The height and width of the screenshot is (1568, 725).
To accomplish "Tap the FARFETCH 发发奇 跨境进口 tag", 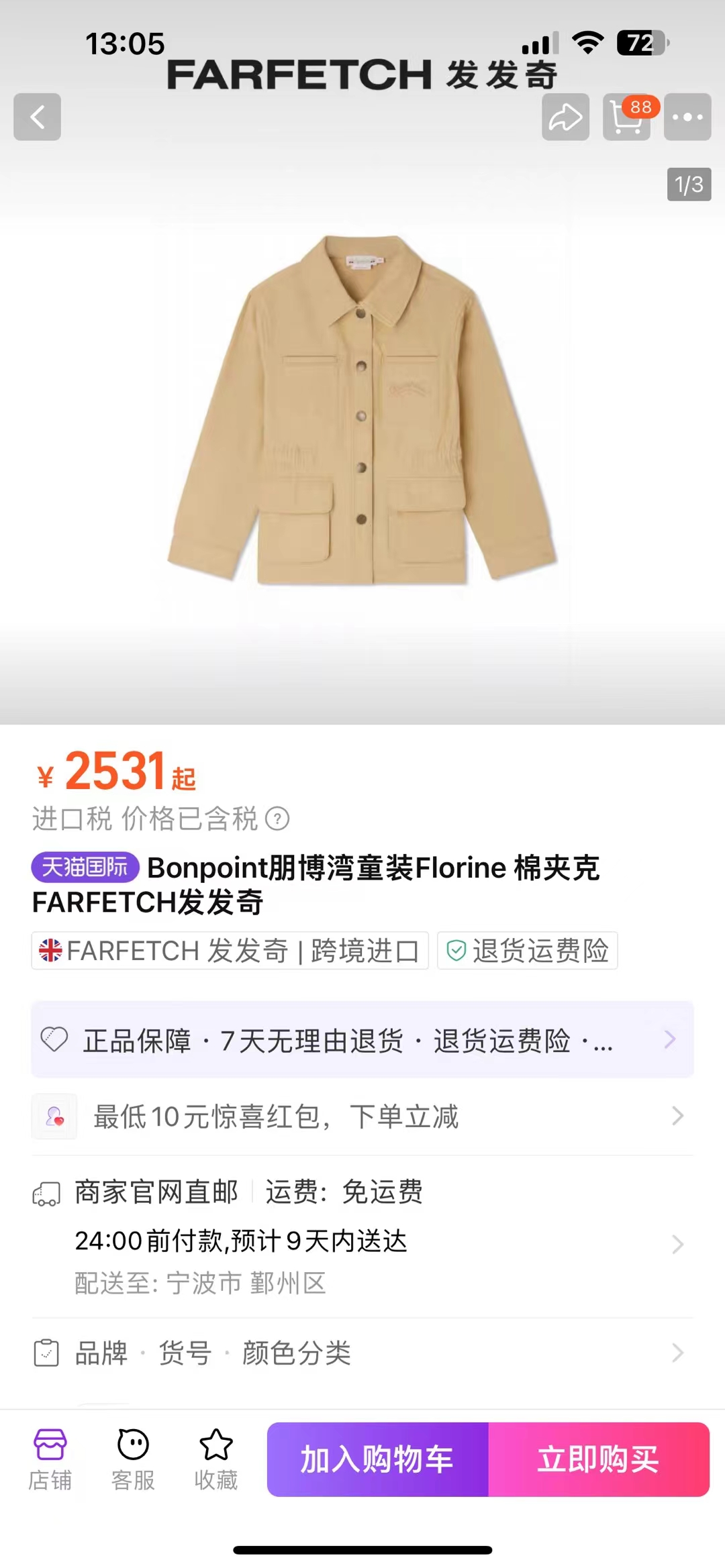I will coord(230,950).
